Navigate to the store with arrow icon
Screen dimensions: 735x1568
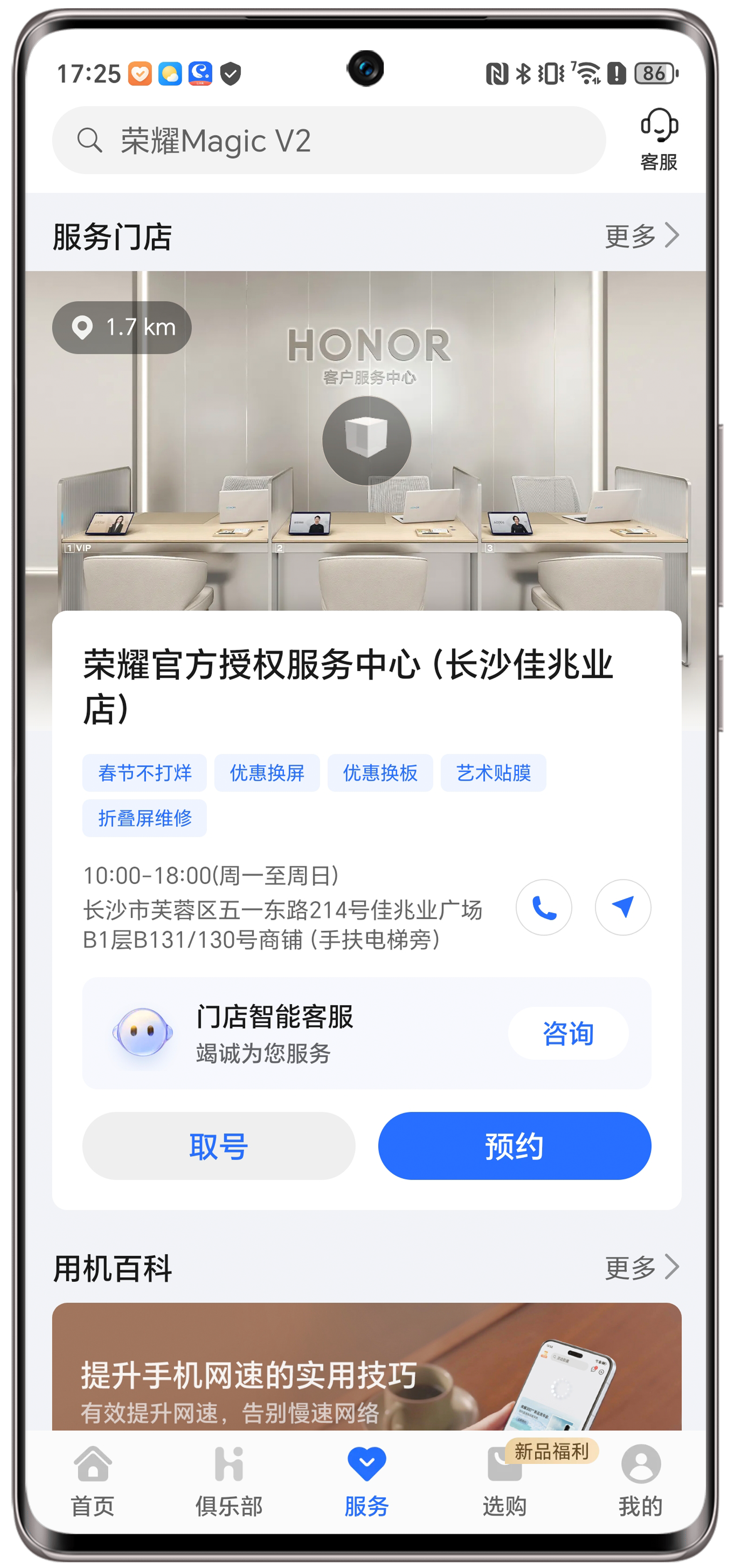click(622, 907)
